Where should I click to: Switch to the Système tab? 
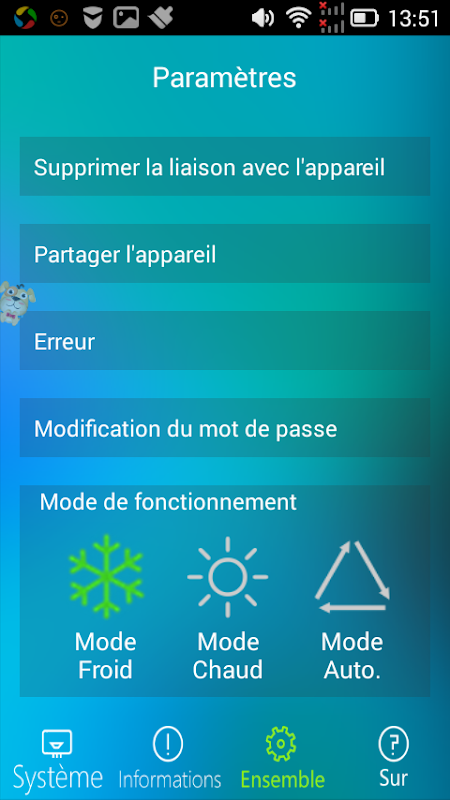58,759
